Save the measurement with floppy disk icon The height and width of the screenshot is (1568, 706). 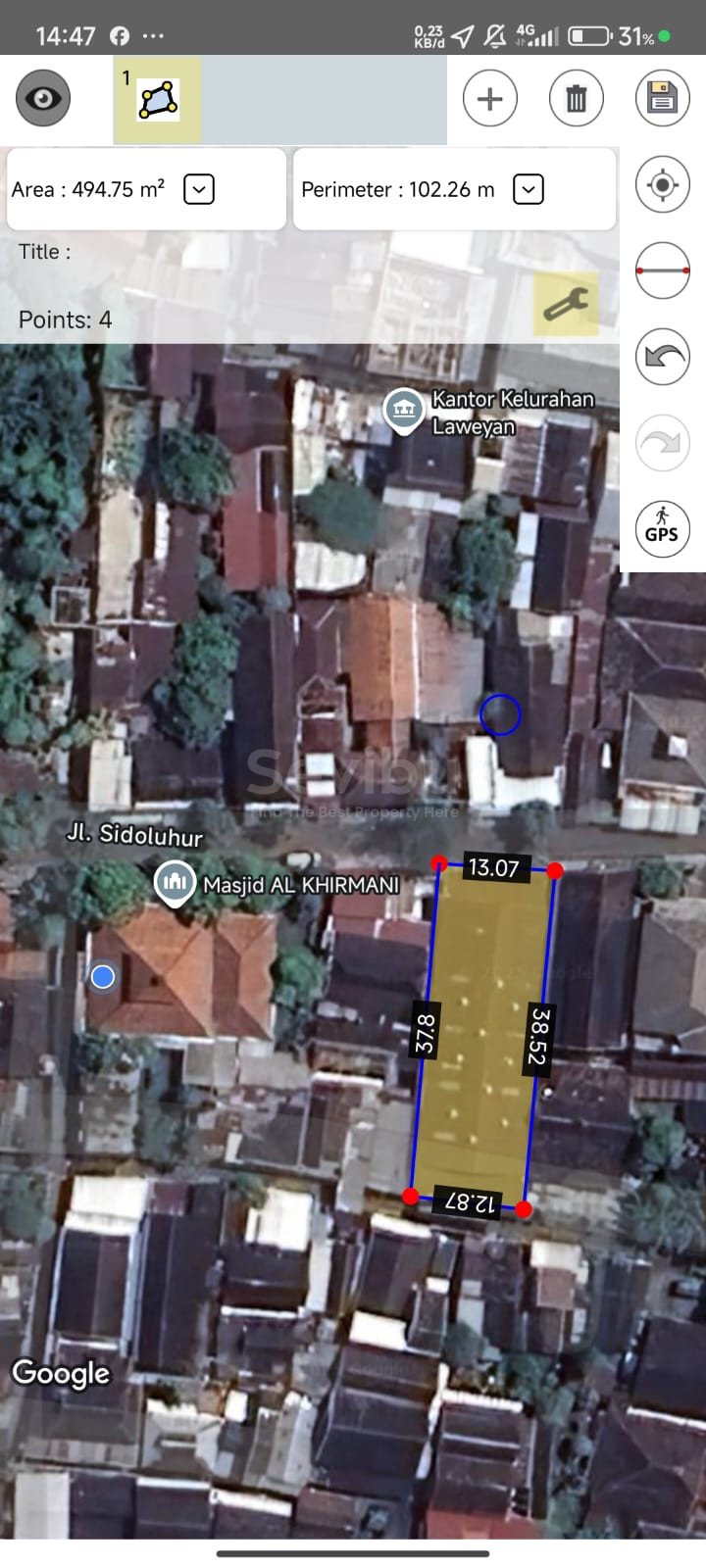(662, 99)
